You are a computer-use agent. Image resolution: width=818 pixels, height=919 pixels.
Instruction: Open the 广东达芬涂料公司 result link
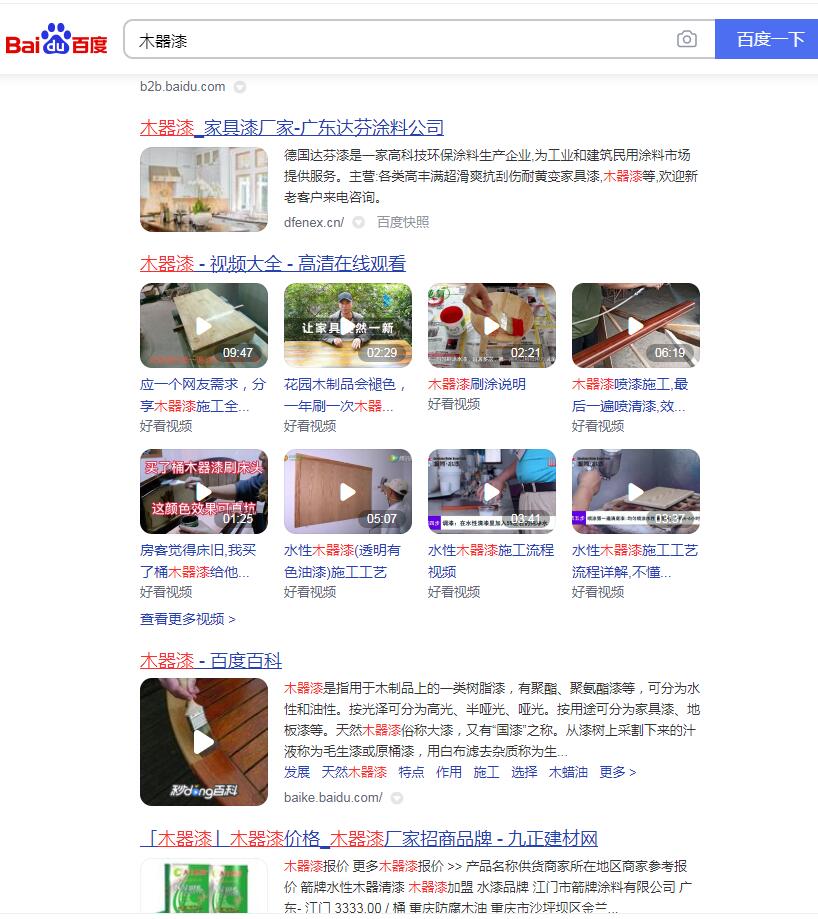pos(292,128)
